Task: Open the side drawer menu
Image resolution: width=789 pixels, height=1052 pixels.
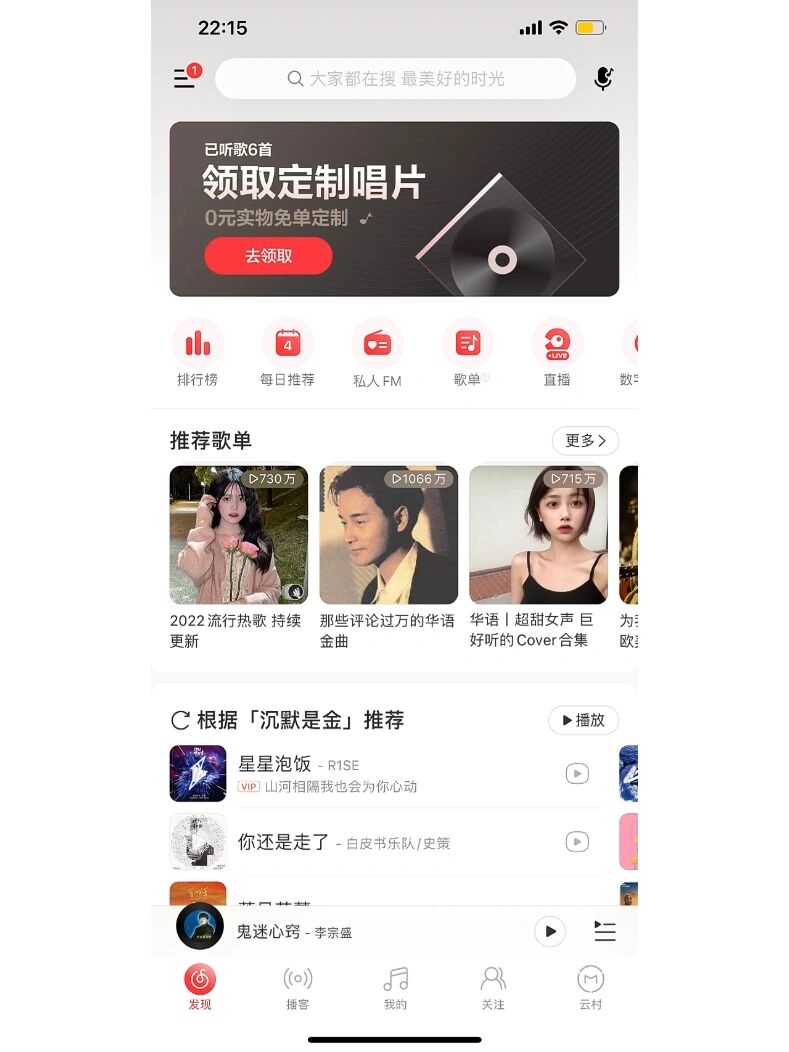Action: pyautogui.click(x=185, y=78)
